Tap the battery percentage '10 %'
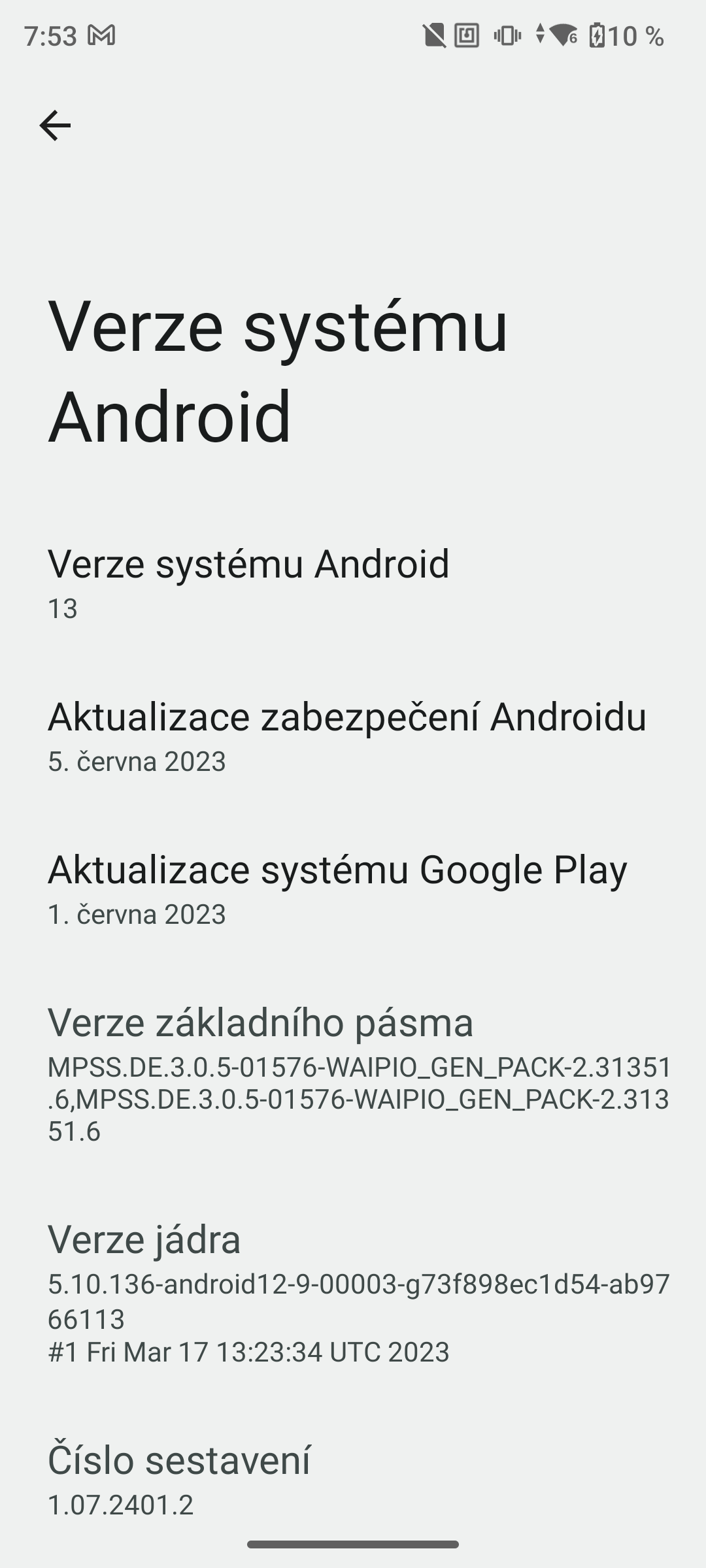706x1568 pixels. [637, 36]
